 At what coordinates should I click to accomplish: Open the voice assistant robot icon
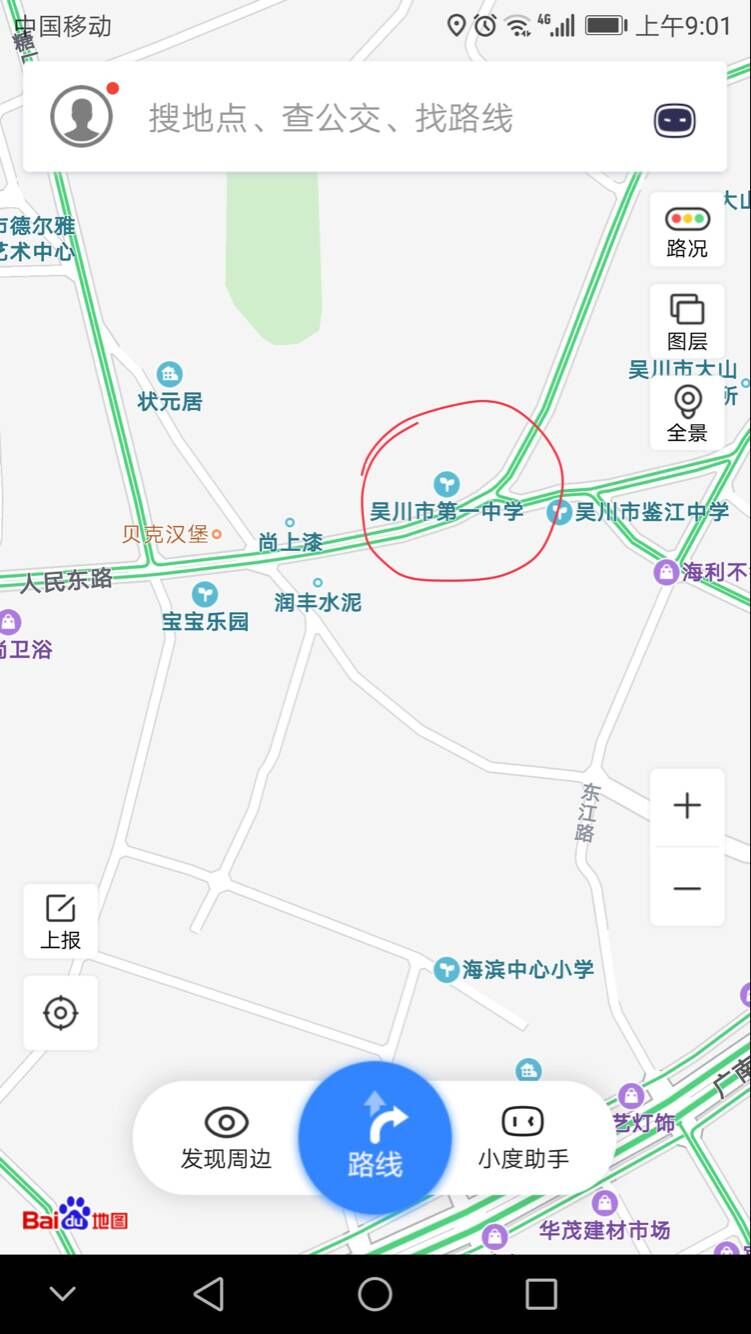tap(675, 120)
